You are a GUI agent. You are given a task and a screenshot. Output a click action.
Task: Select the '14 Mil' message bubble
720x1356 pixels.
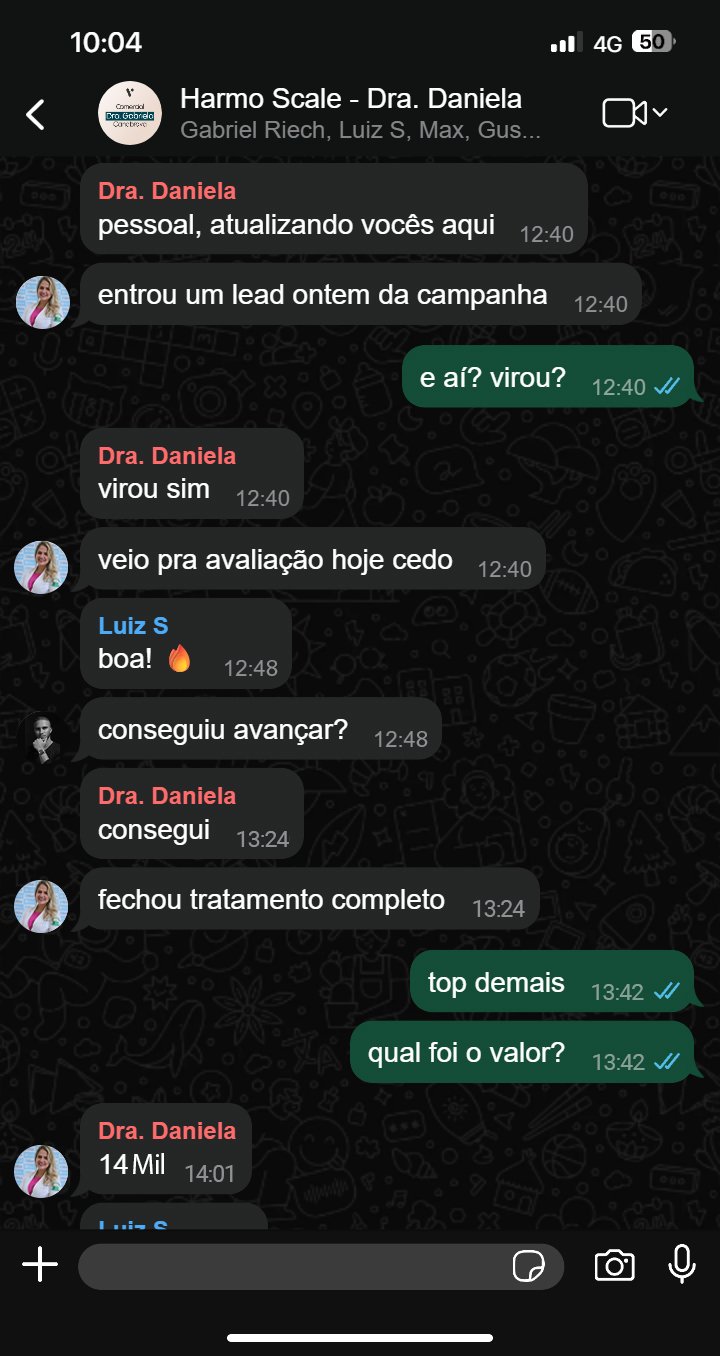pyautogui.click(x=165, y=1150)
